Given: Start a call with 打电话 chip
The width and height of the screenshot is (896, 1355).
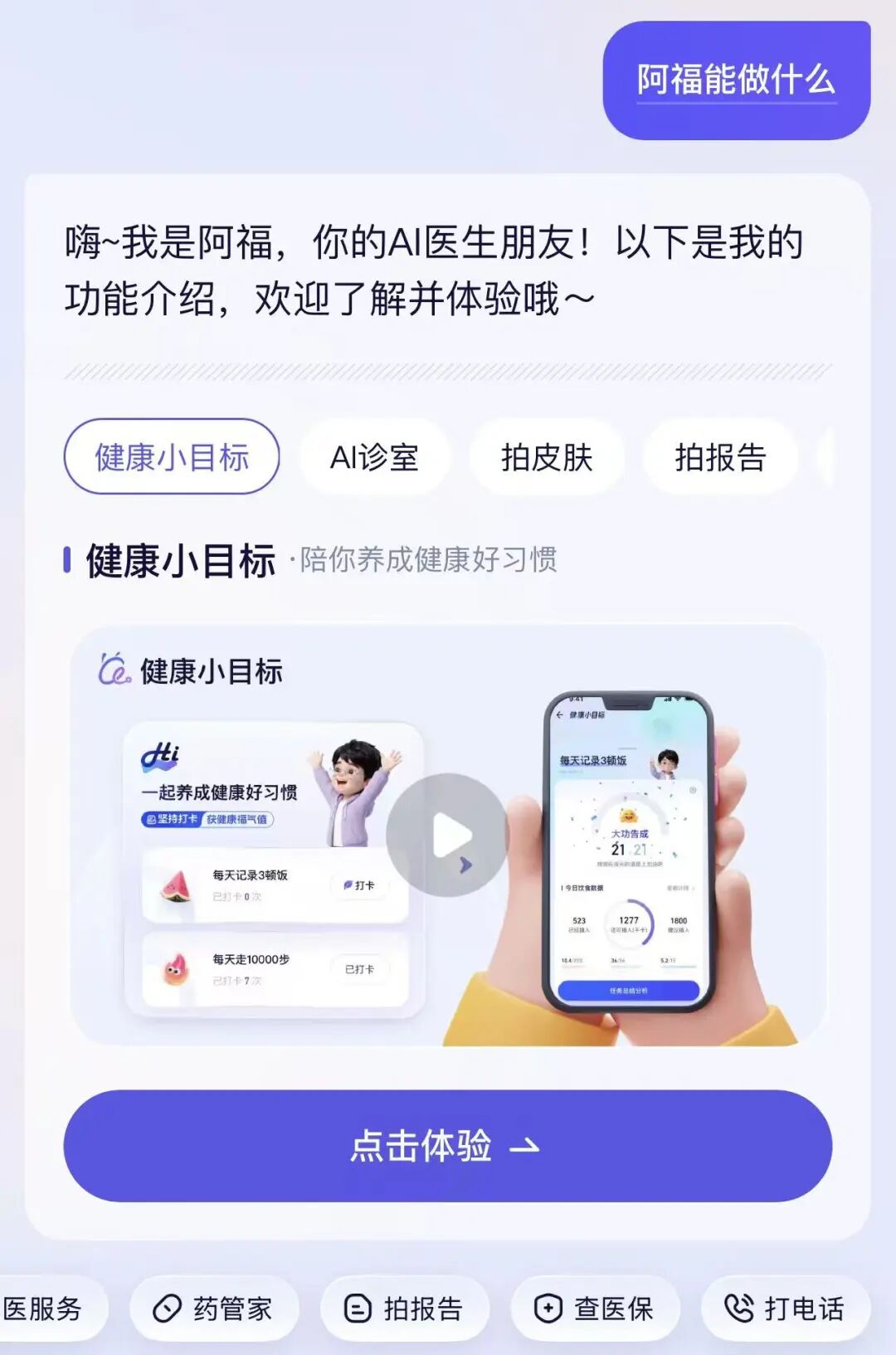Looking at the screenshot, I should click(x=785, y=1309).
